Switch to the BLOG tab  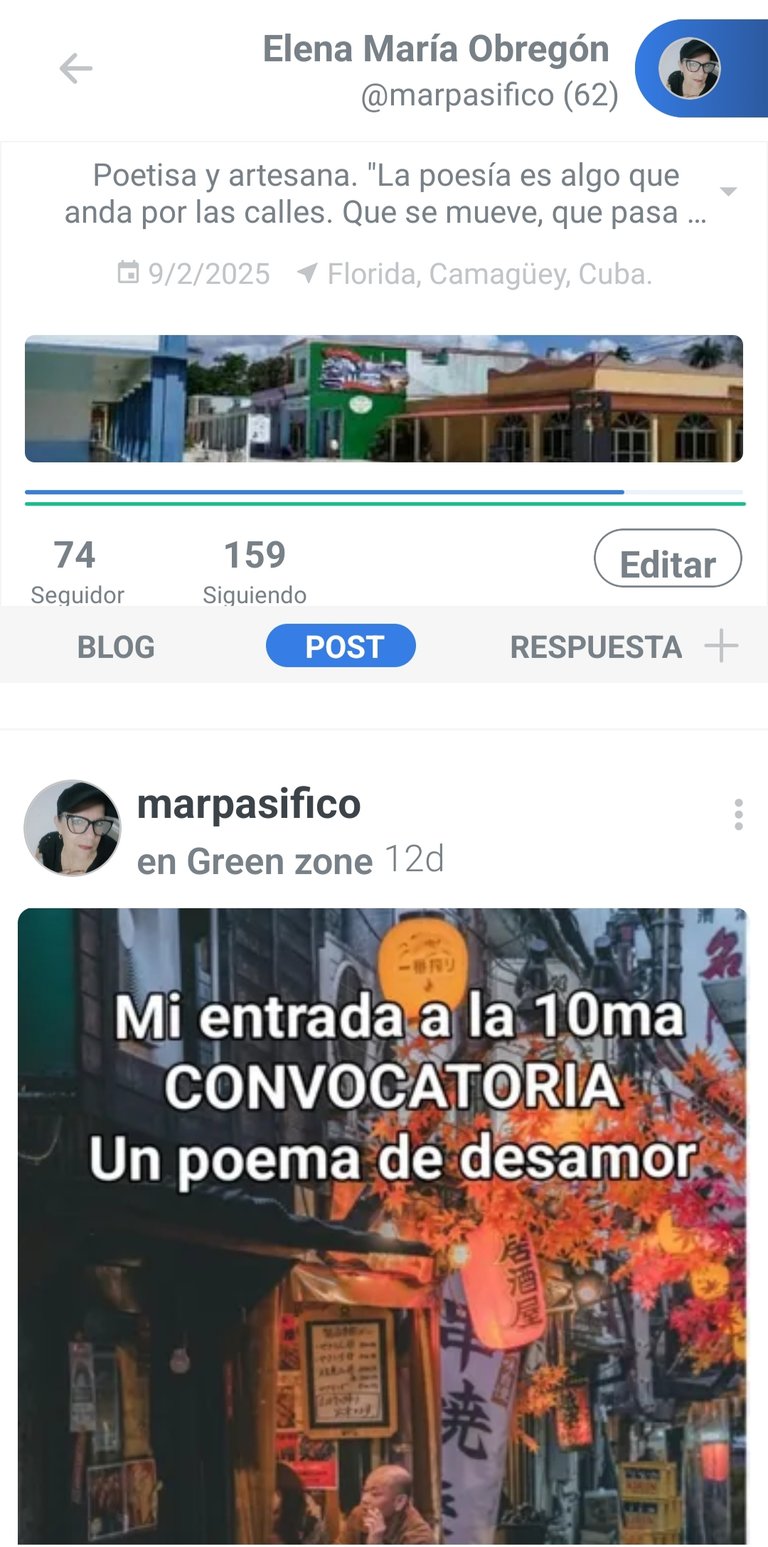coord(116,646)
